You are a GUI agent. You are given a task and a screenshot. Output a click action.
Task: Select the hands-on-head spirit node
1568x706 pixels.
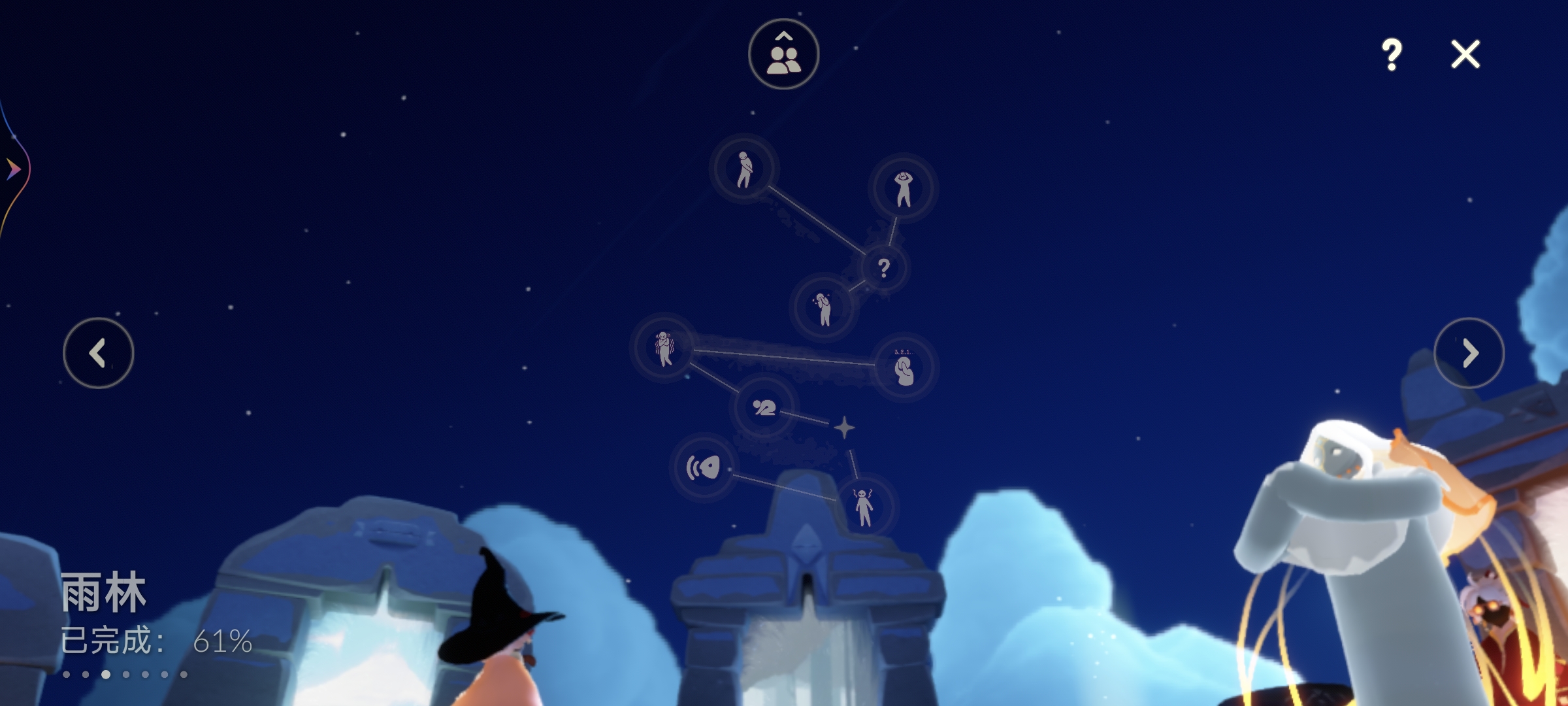click(903, 188)
